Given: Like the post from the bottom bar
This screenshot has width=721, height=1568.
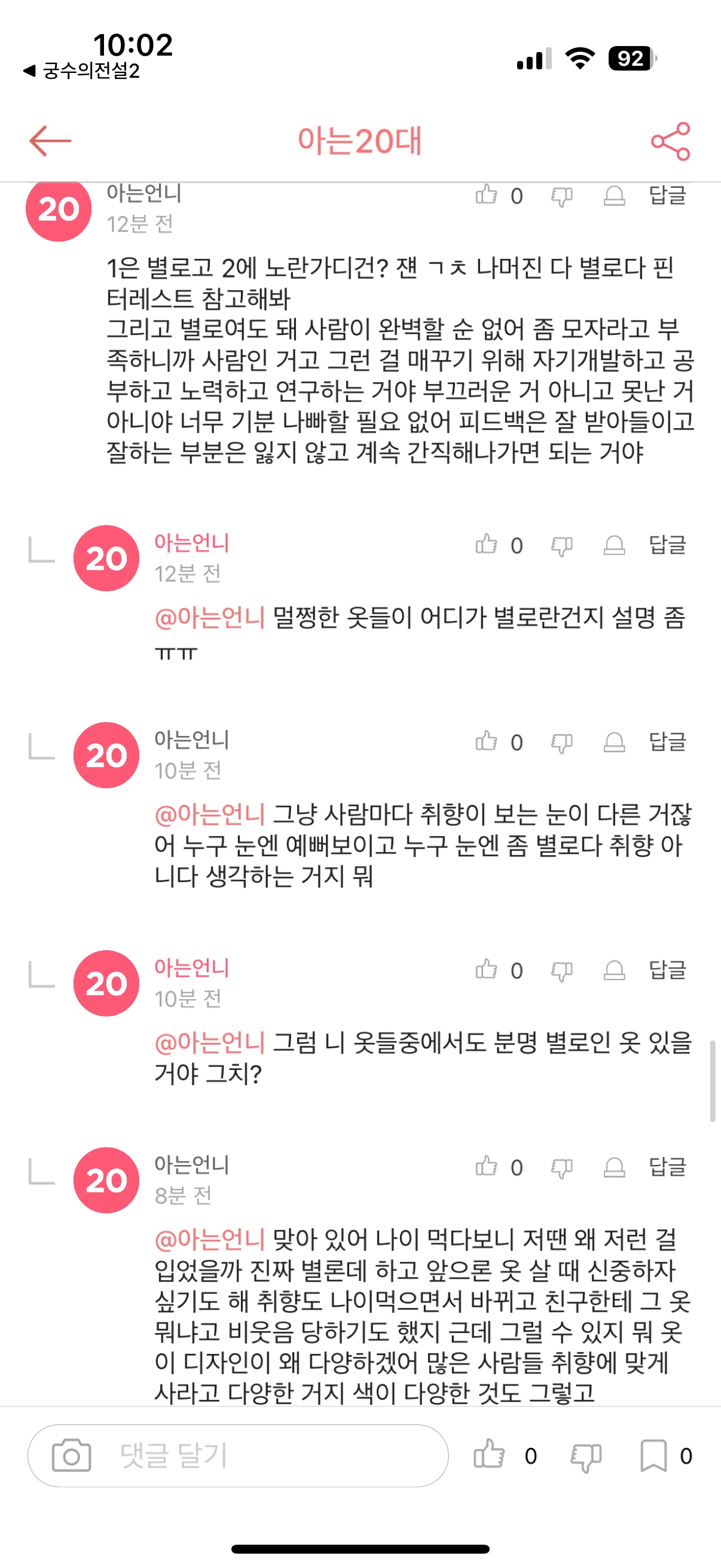Looking at the screenshot, I should (x=489, y=1456).
